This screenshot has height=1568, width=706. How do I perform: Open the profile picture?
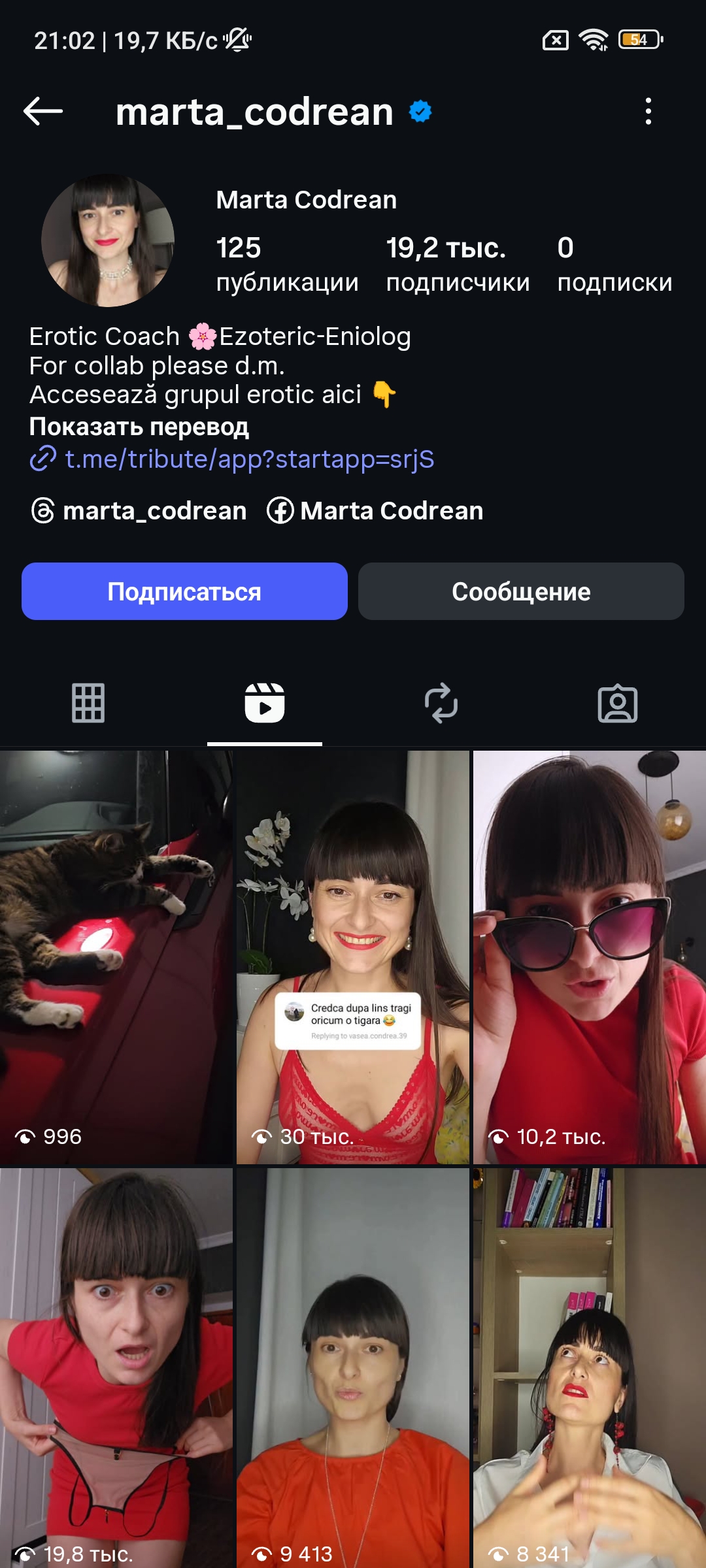(108, 240)
